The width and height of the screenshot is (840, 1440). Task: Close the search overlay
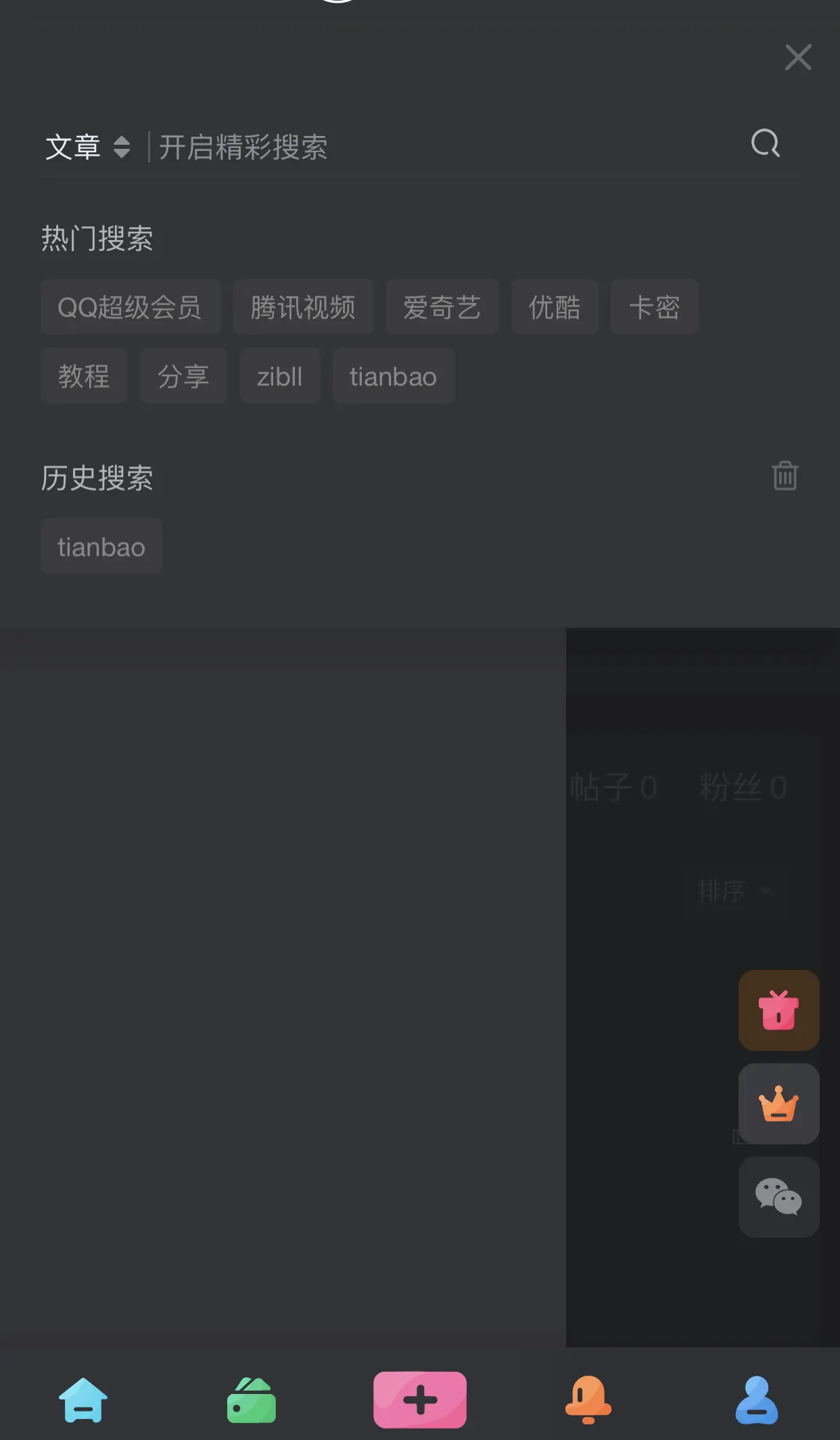pyautogui.click(x=798, y=57)
